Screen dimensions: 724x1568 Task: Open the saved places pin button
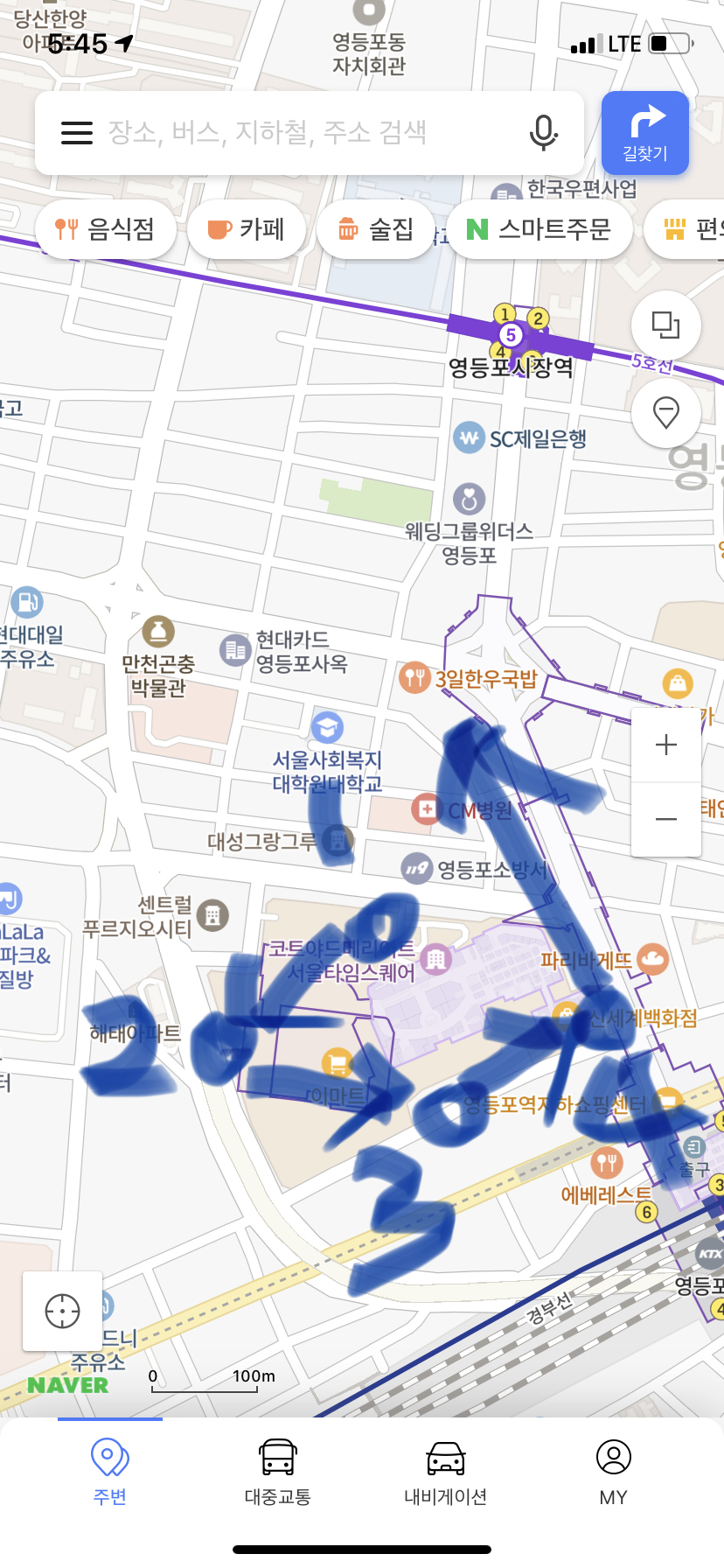pos(666,412)
